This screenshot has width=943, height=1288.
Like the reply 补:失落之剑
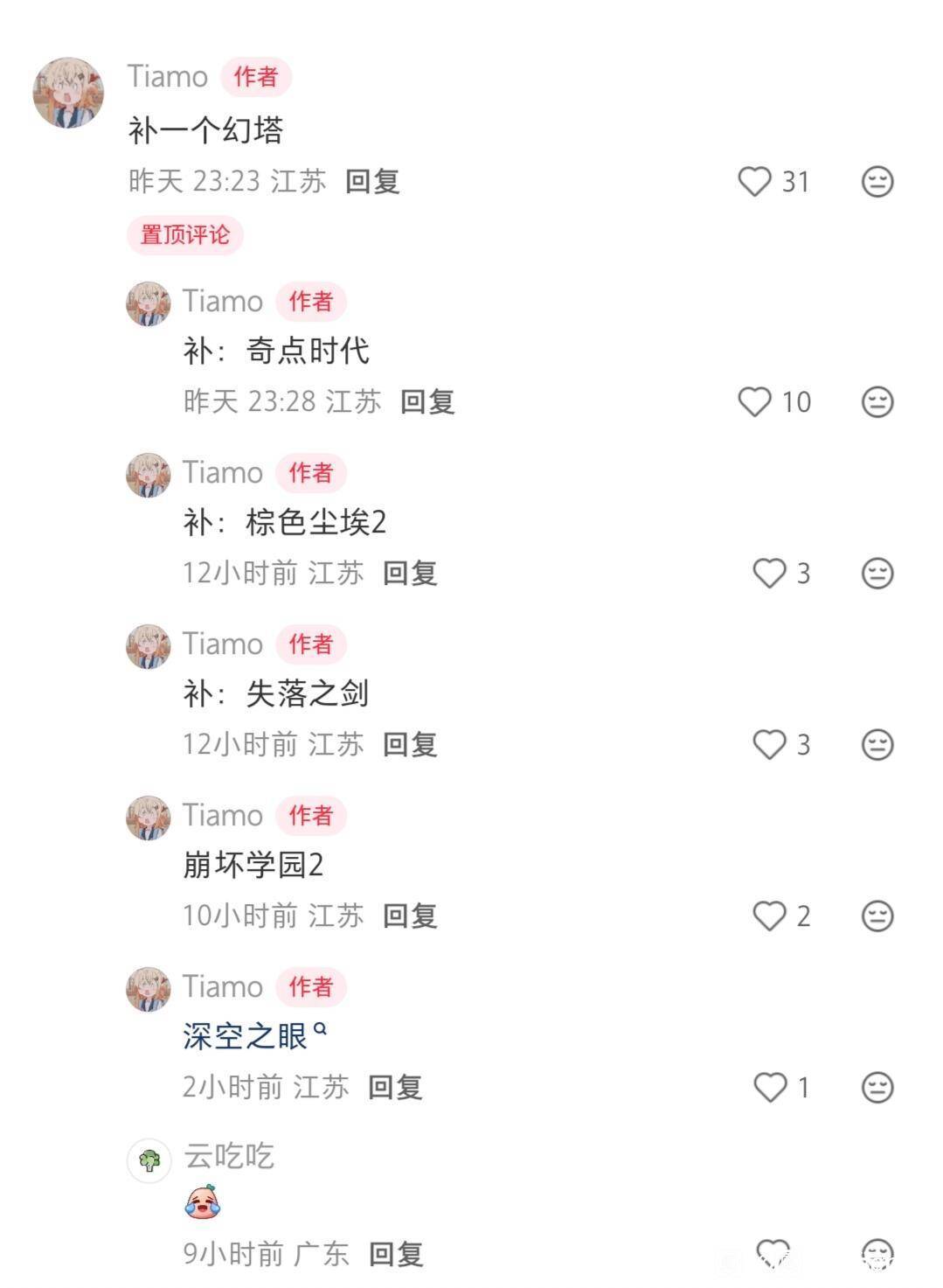pyautogui.click(x=769, y=745)
